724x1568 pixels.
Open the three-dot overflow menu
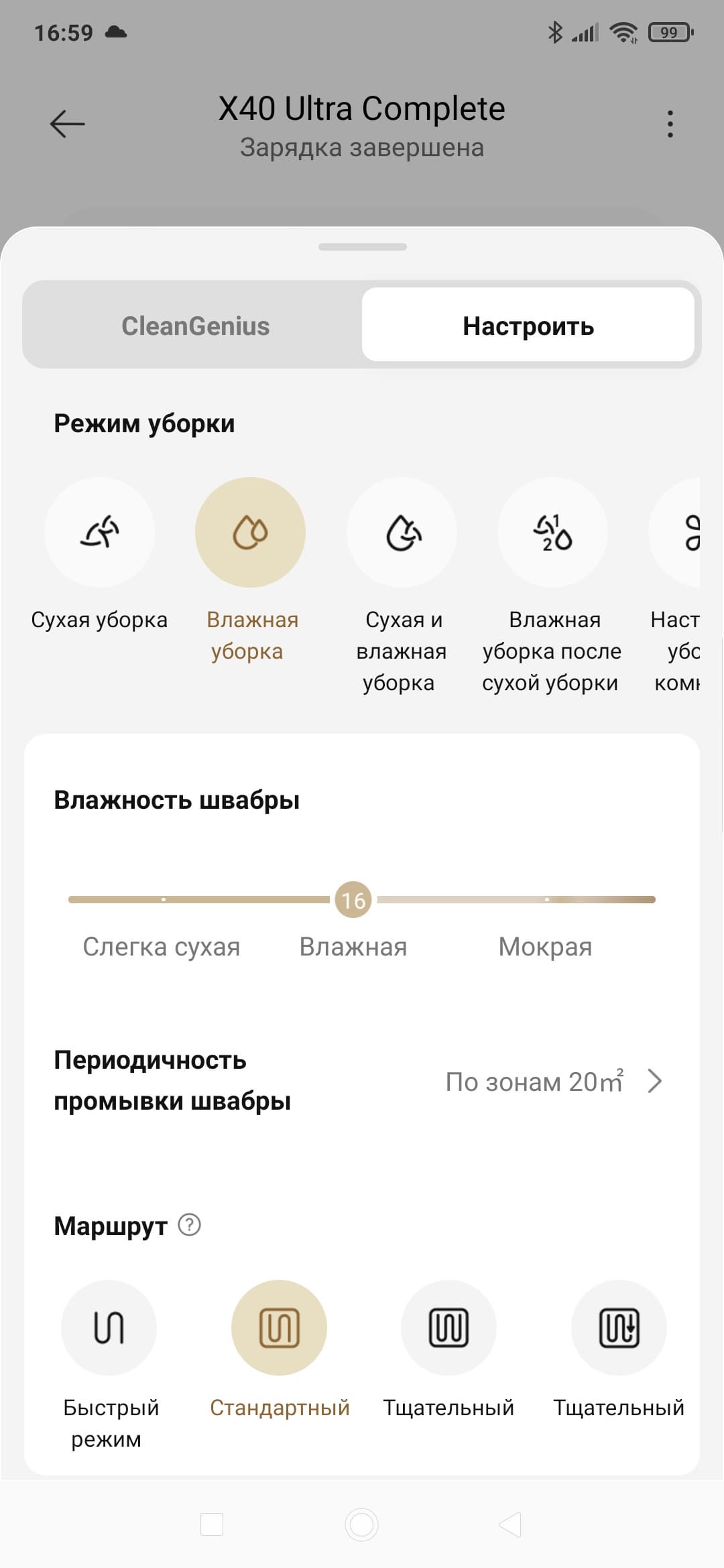pos(670,124)
